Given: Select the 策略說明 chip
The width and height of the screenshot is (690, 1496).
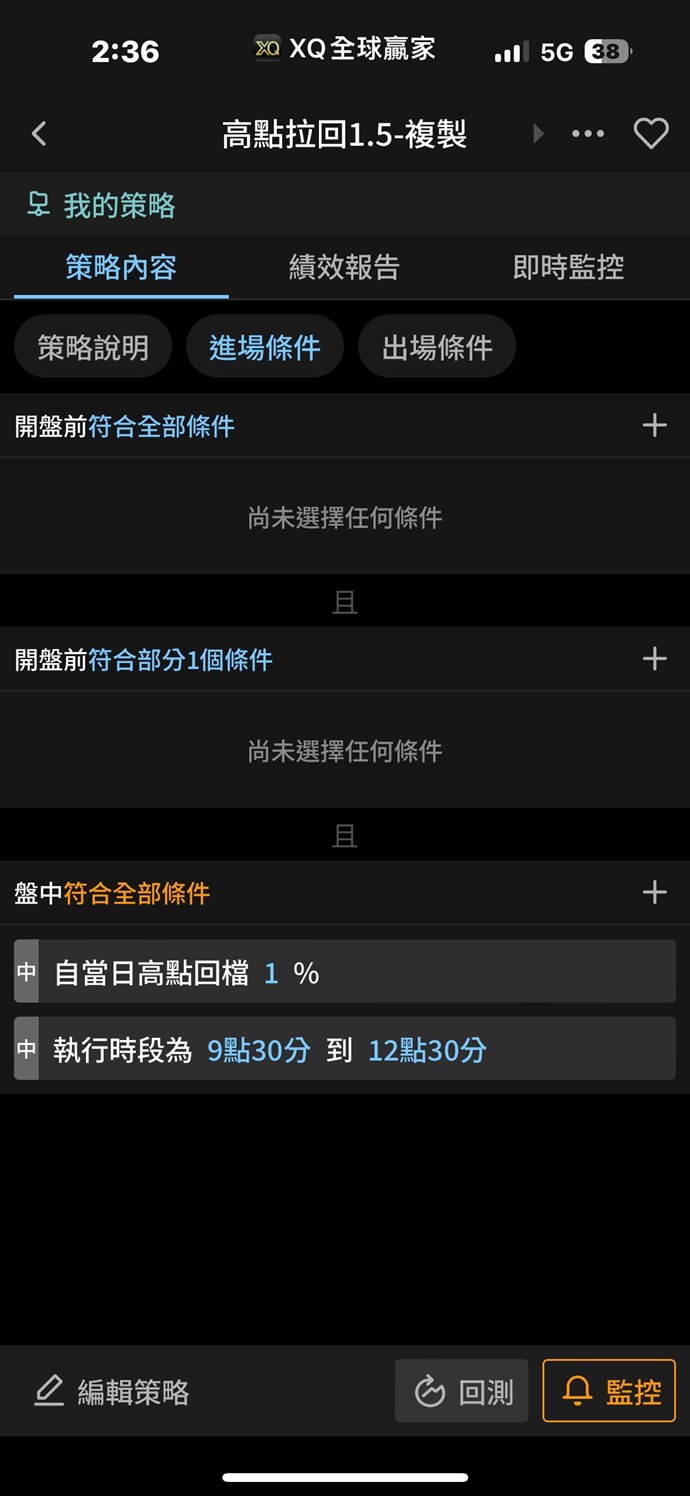Looking at the screenshot, I should coord(93,347).
